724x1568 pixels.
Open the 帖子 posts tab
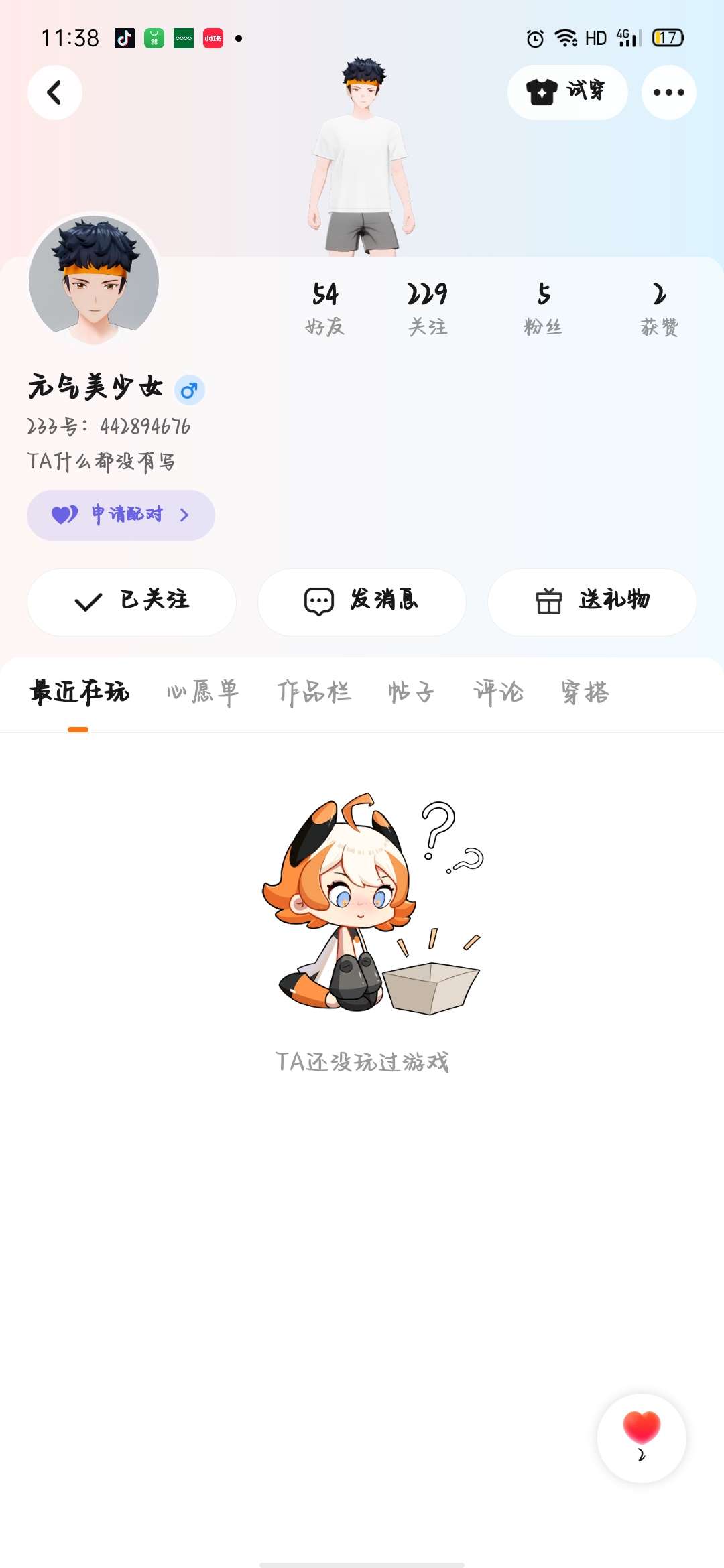click(x=411, y=693)
